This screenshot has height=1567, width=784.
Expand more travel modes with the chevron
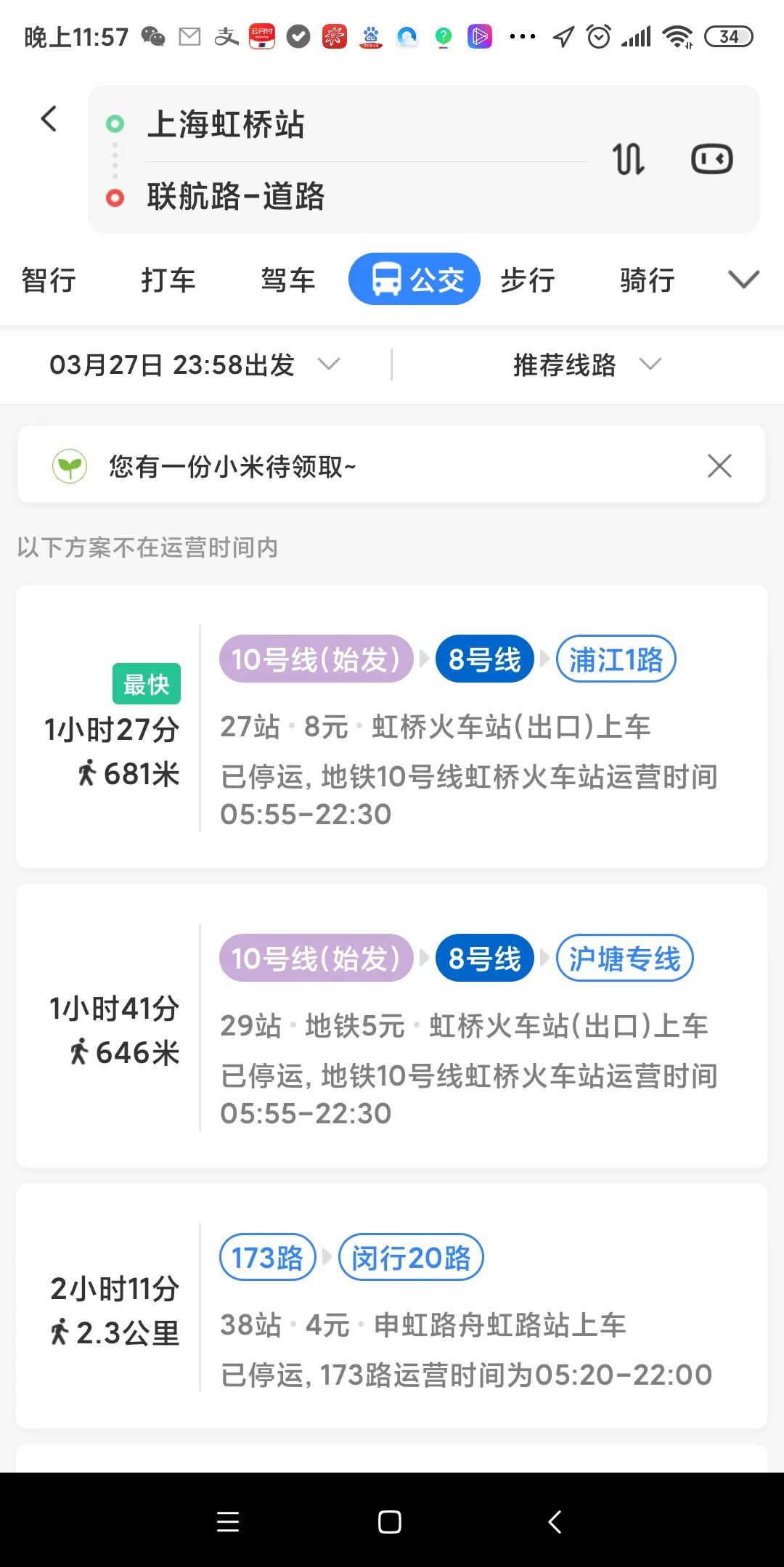[x=742, y=279]
